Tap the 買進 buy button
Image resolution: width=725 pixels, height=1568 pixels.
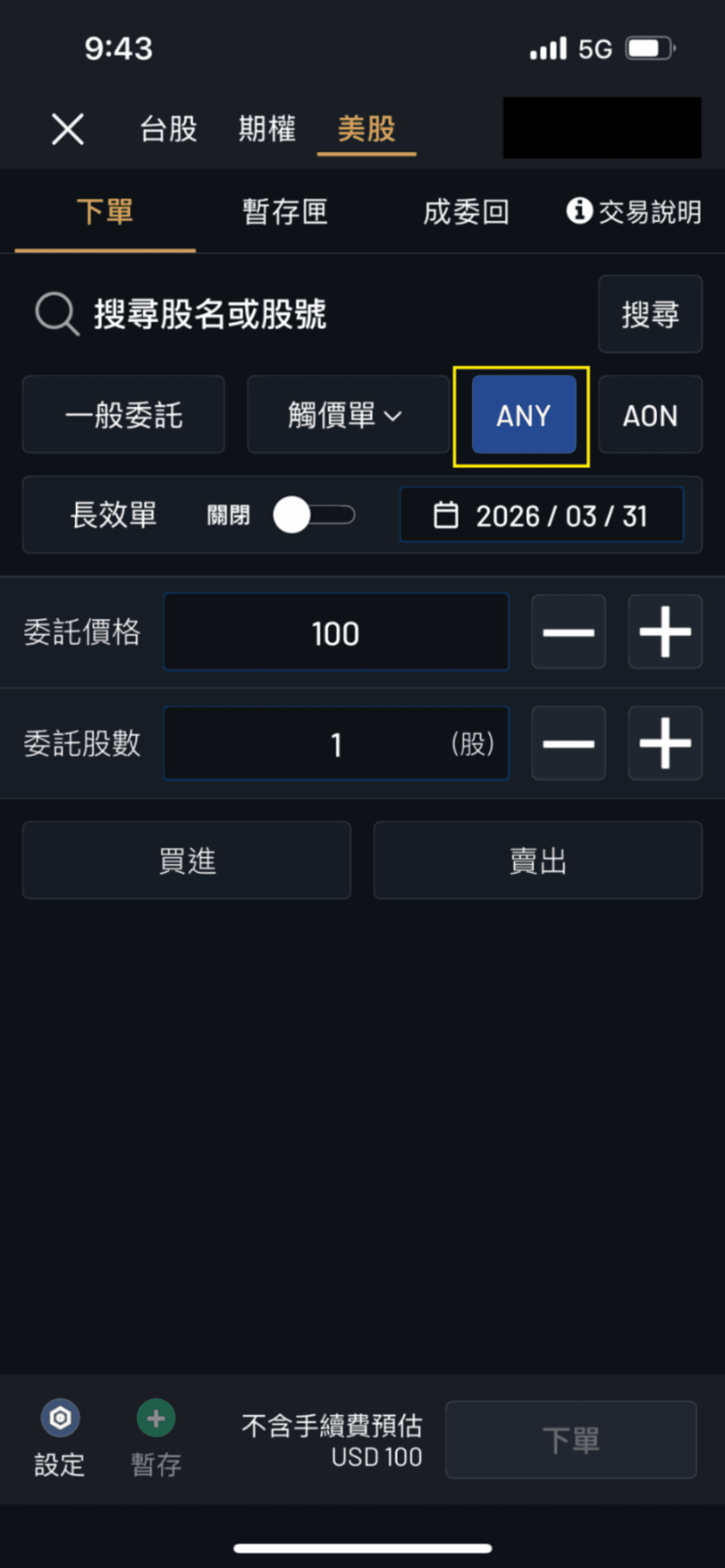point(187,860)
